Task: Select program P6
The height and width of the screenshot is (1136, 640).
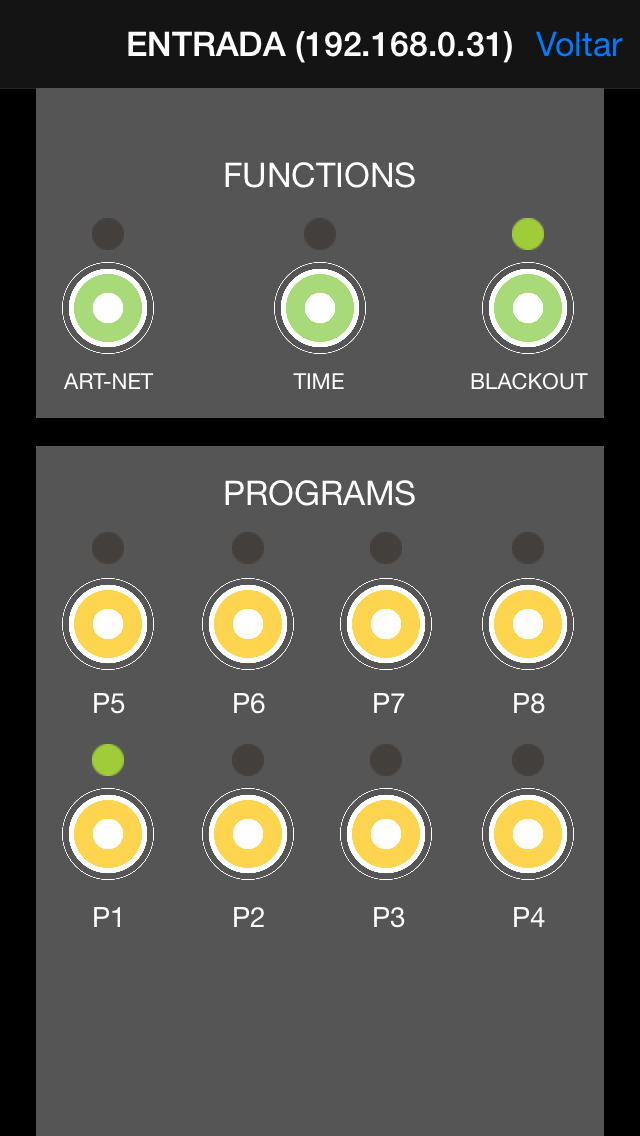Action: (x=248, y=624)
